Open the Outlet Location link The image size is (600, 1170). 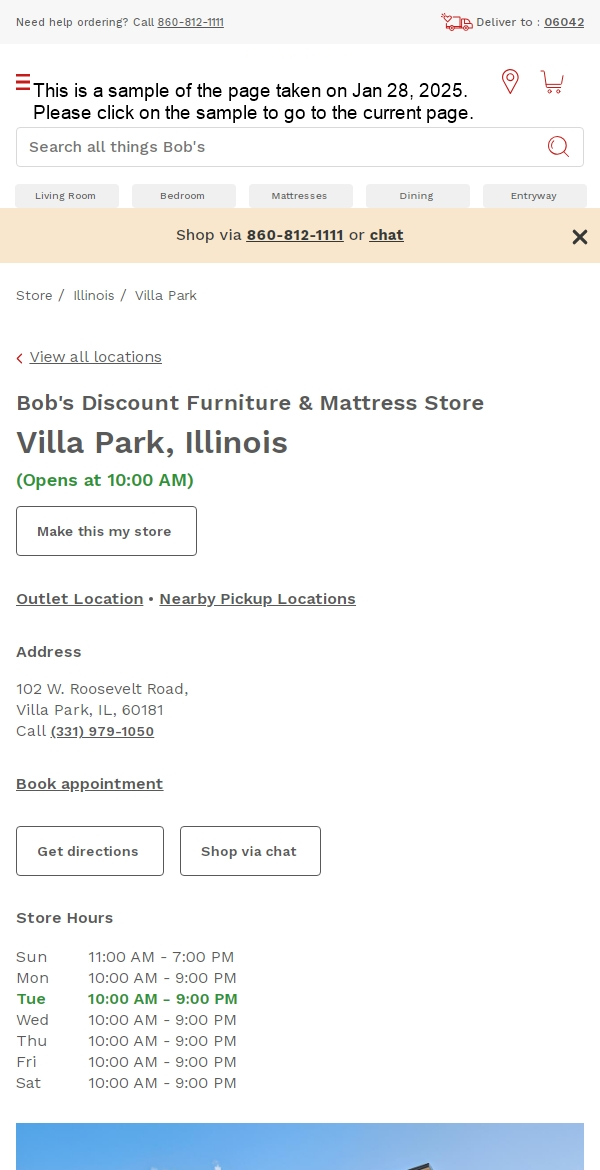pos(80,599)
